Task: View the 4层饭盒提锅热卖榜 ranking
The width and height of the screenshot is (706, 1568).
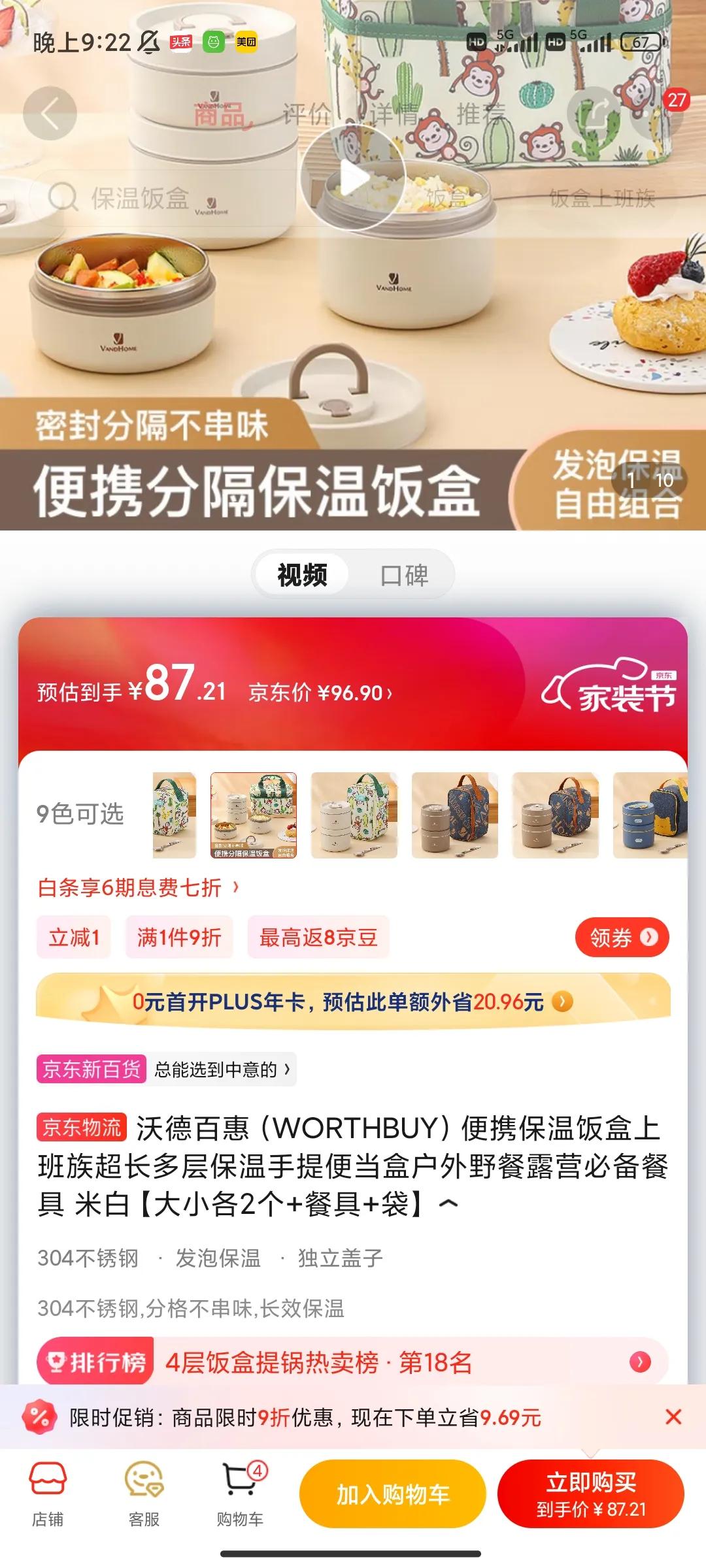Action: click(x=353, y=1362)
